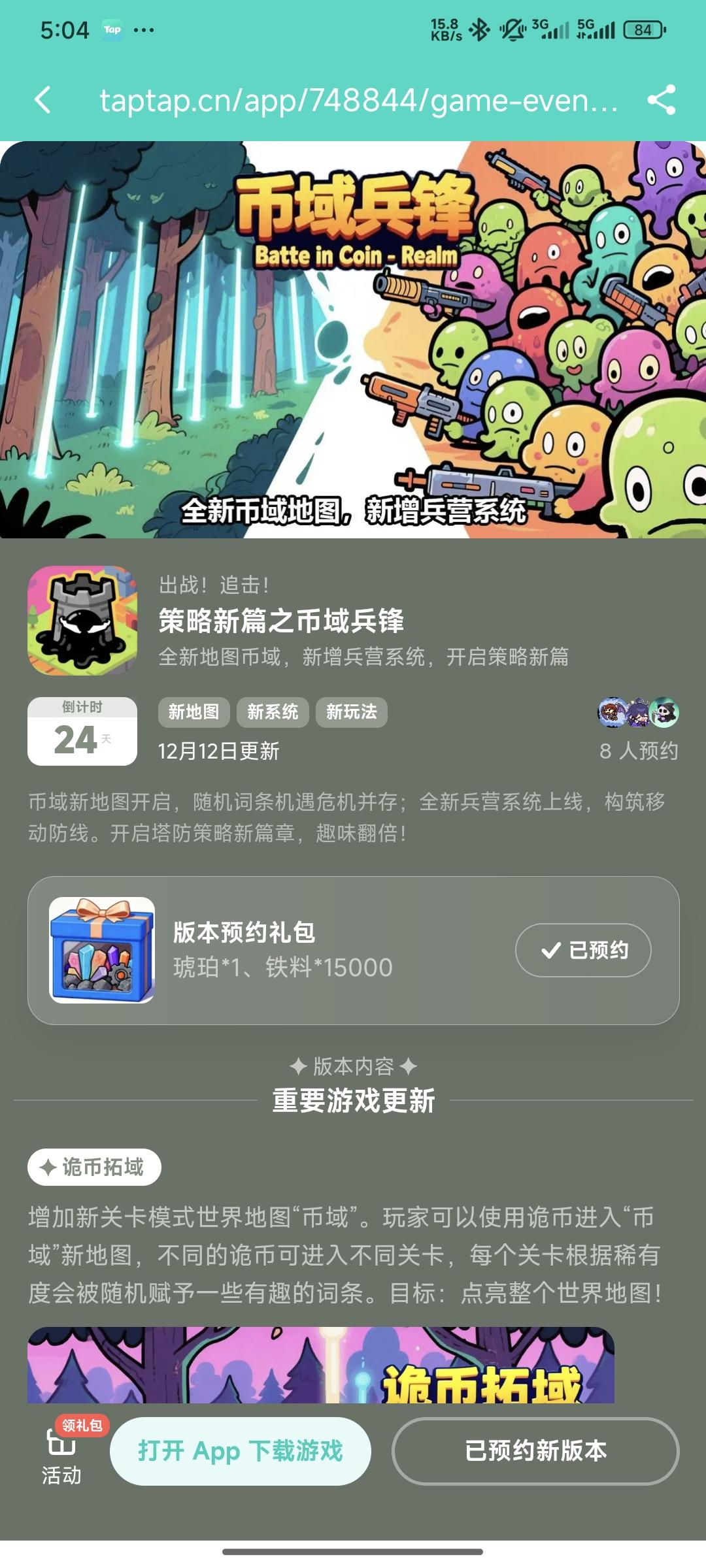Share this event page via the share icon
Screen dimensions: 706x1568
click(662, 101)
